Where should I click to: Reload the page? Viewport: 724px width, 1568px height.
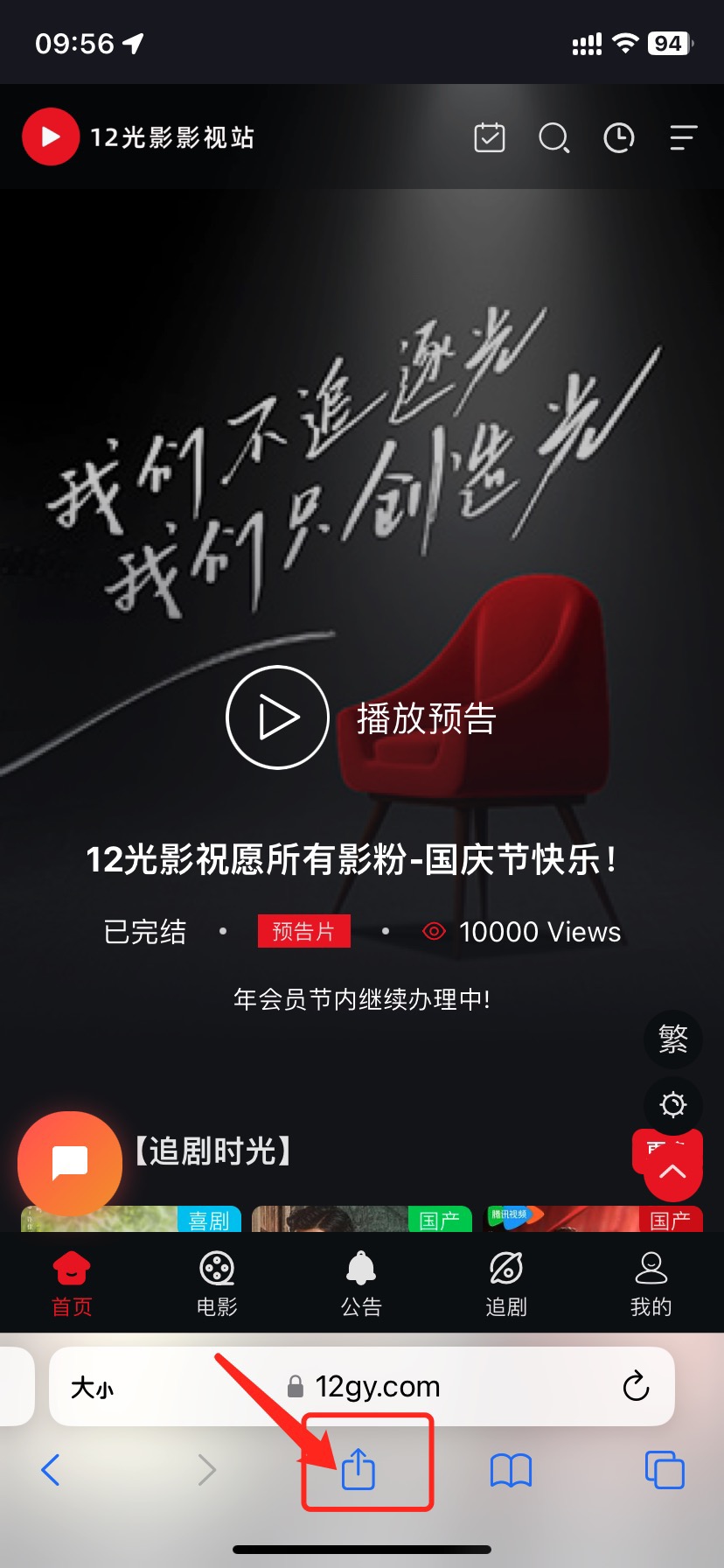[x=636, y=1386]
